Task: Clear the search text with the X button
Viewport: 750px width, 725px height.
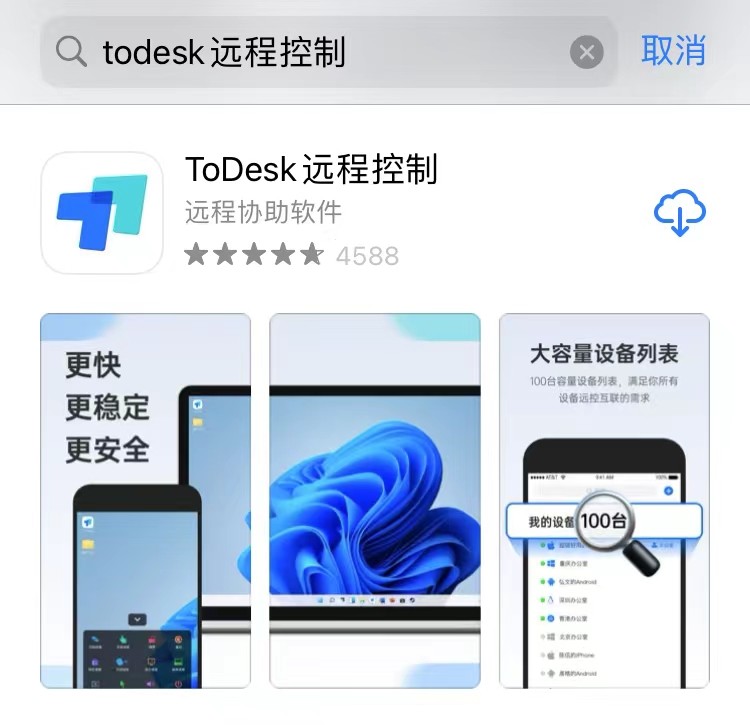Action: pyautogui.click(x=587, y=52)
